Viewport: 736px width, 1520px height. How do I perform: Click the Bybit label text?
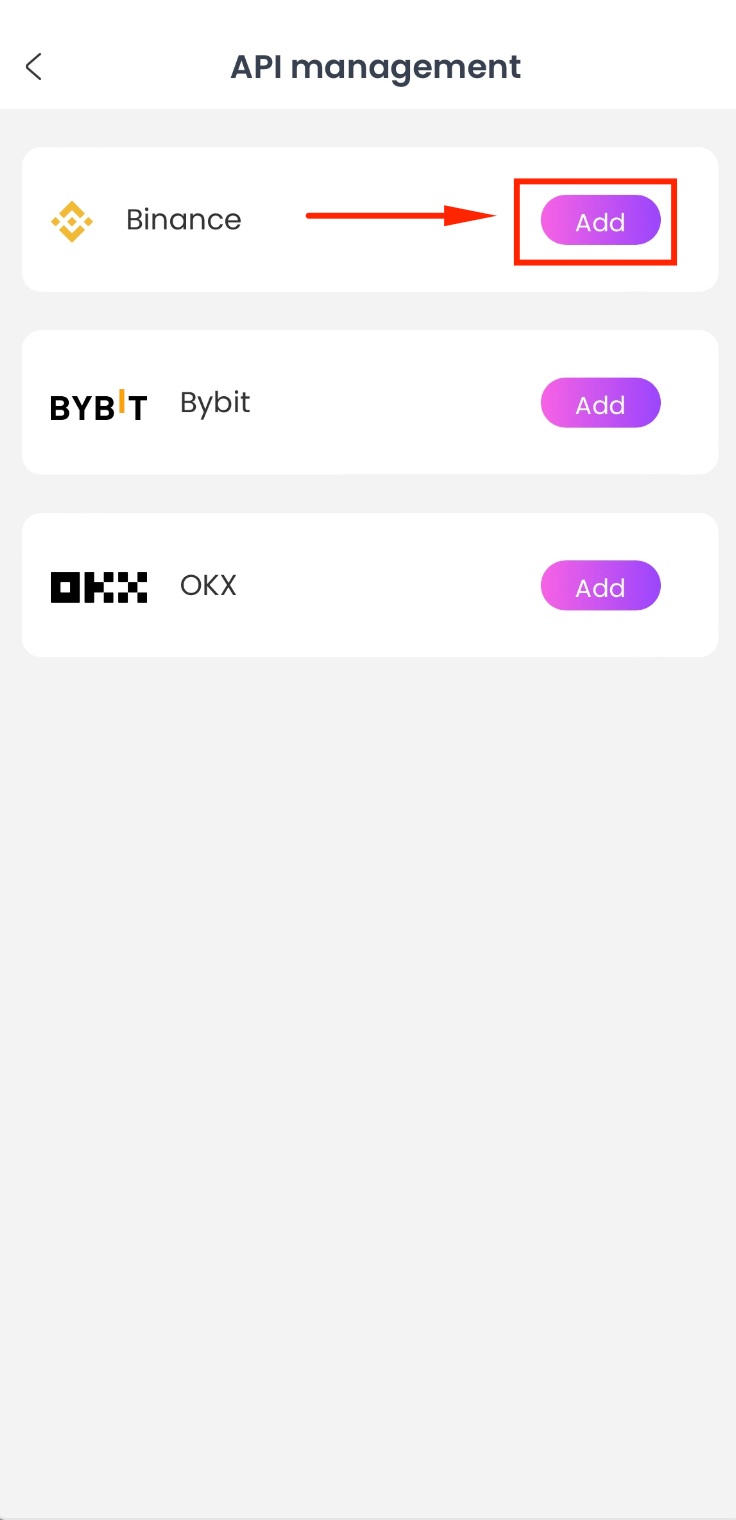[214, 403]
